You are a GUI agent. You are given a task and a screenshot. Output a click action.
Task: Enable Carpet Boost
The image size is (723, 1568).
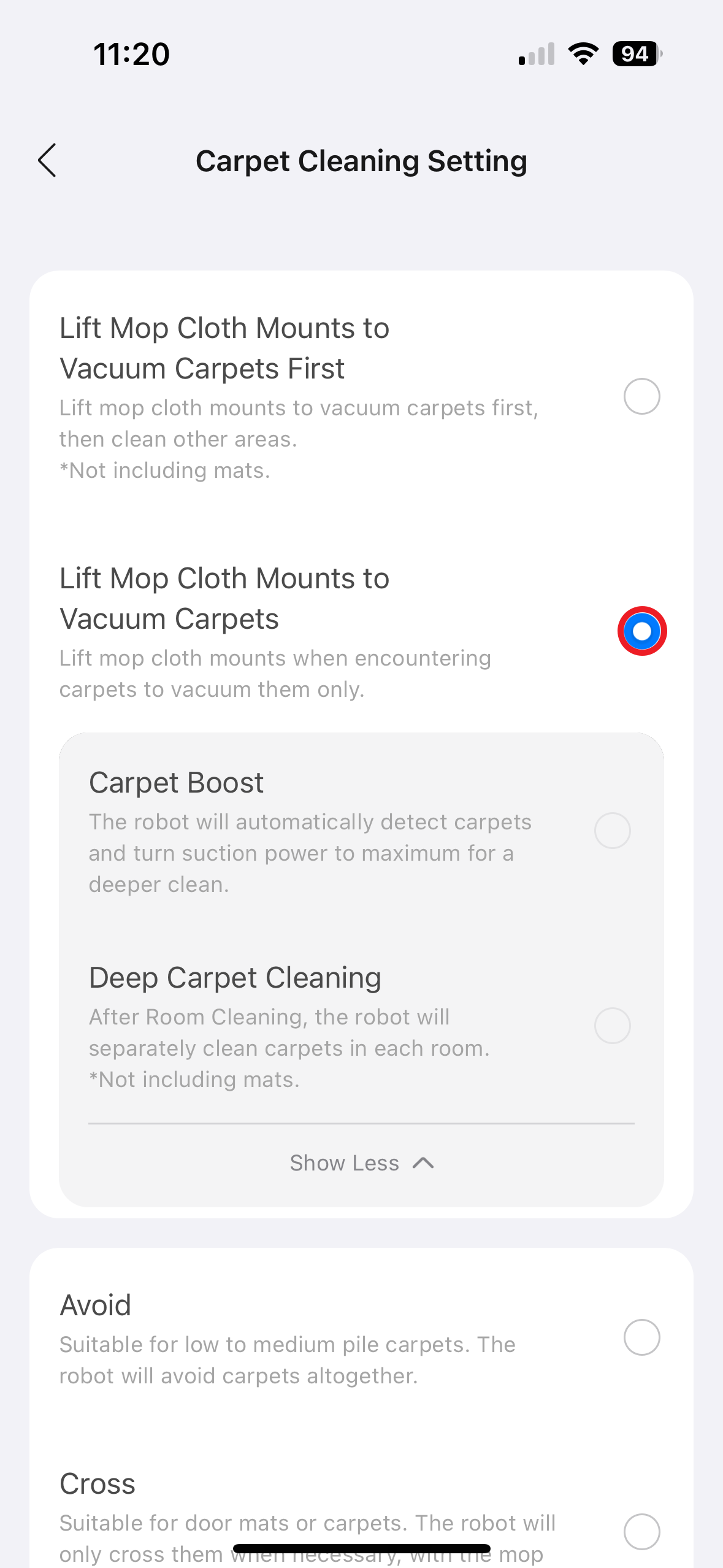[612, 831]
